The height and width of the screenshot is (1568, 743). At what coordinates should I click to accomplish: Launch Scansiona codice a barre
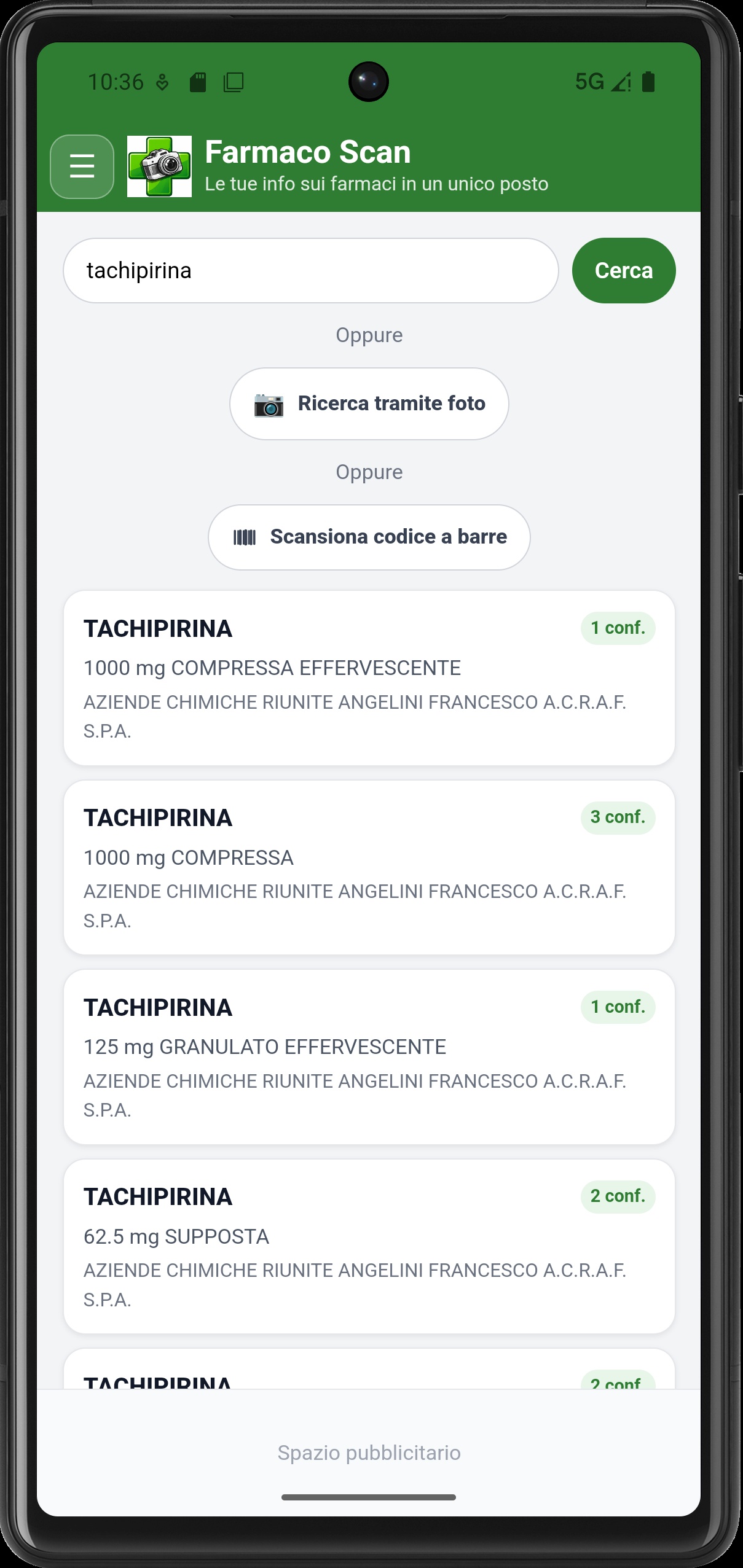click(369, 537)
